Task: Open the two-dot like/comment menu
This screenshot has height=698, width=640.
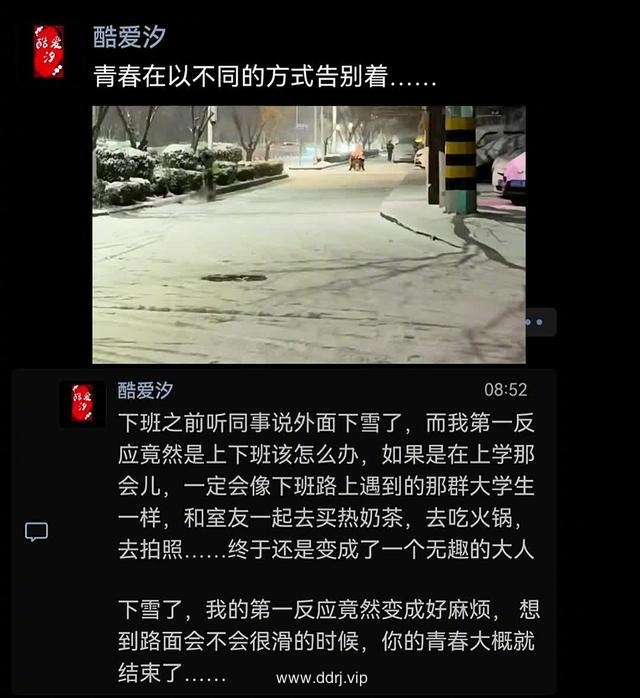Action: coord(533,322)
